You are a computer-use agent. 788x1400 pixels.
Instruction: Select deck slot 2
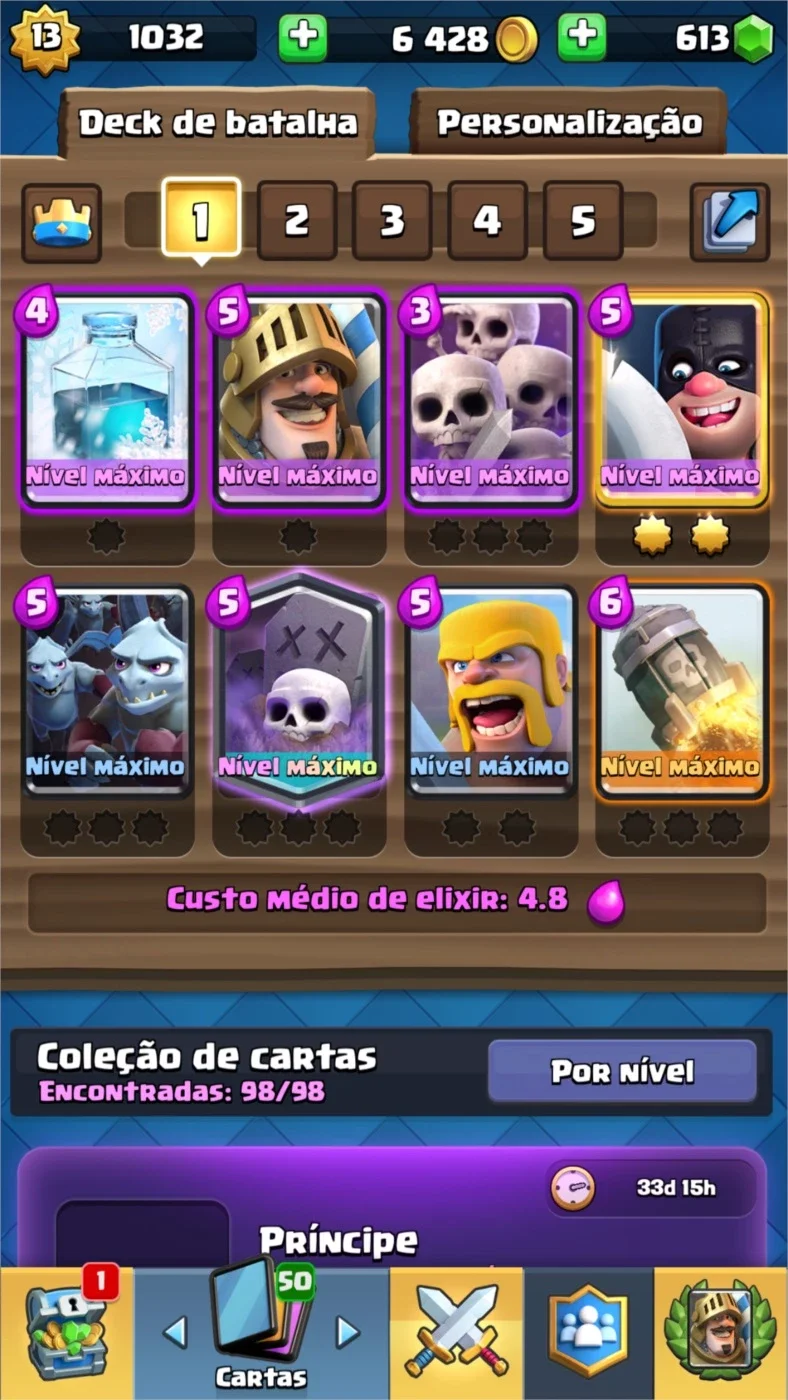tap(297, 220)
